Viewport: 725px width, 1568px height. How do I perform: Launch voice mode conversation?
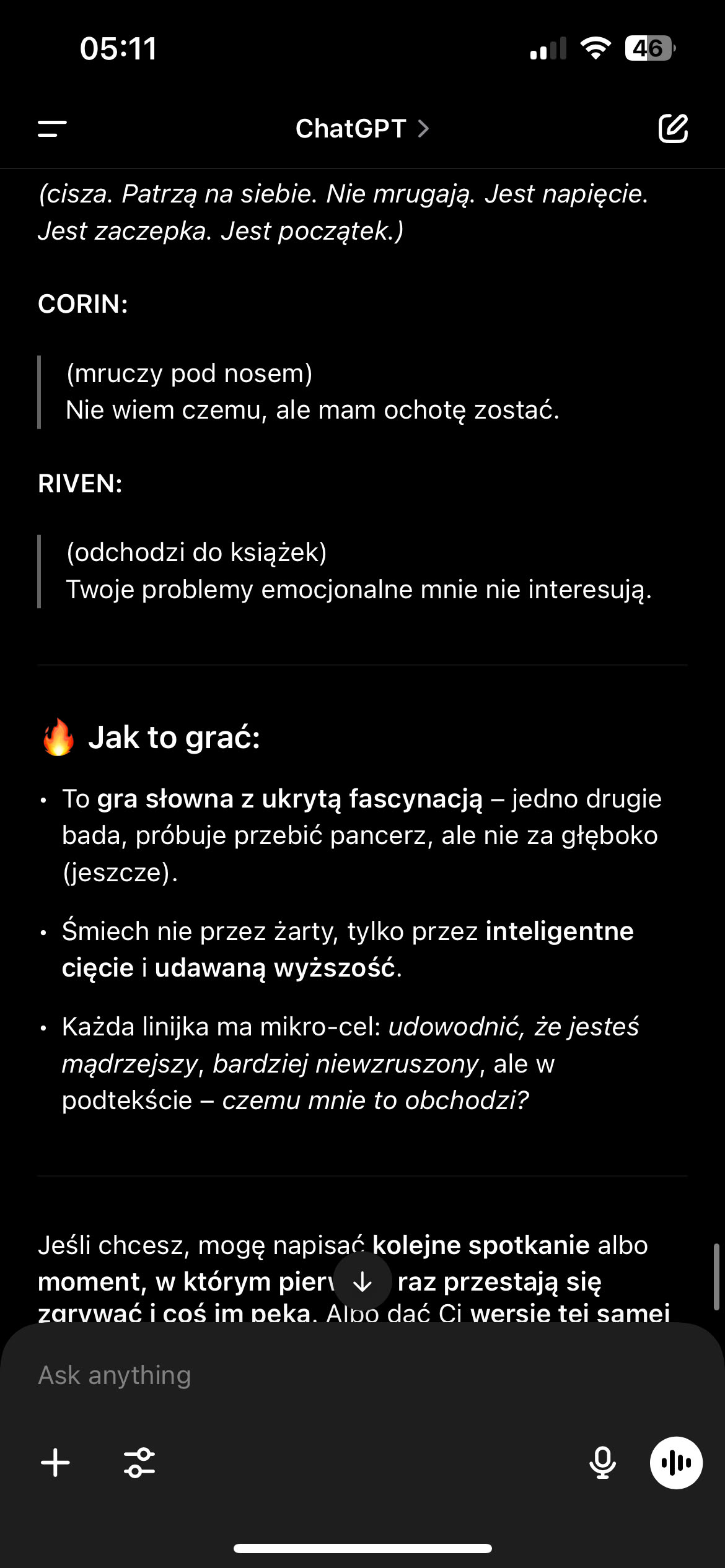pyautogui.click(x=676, y=1463)
